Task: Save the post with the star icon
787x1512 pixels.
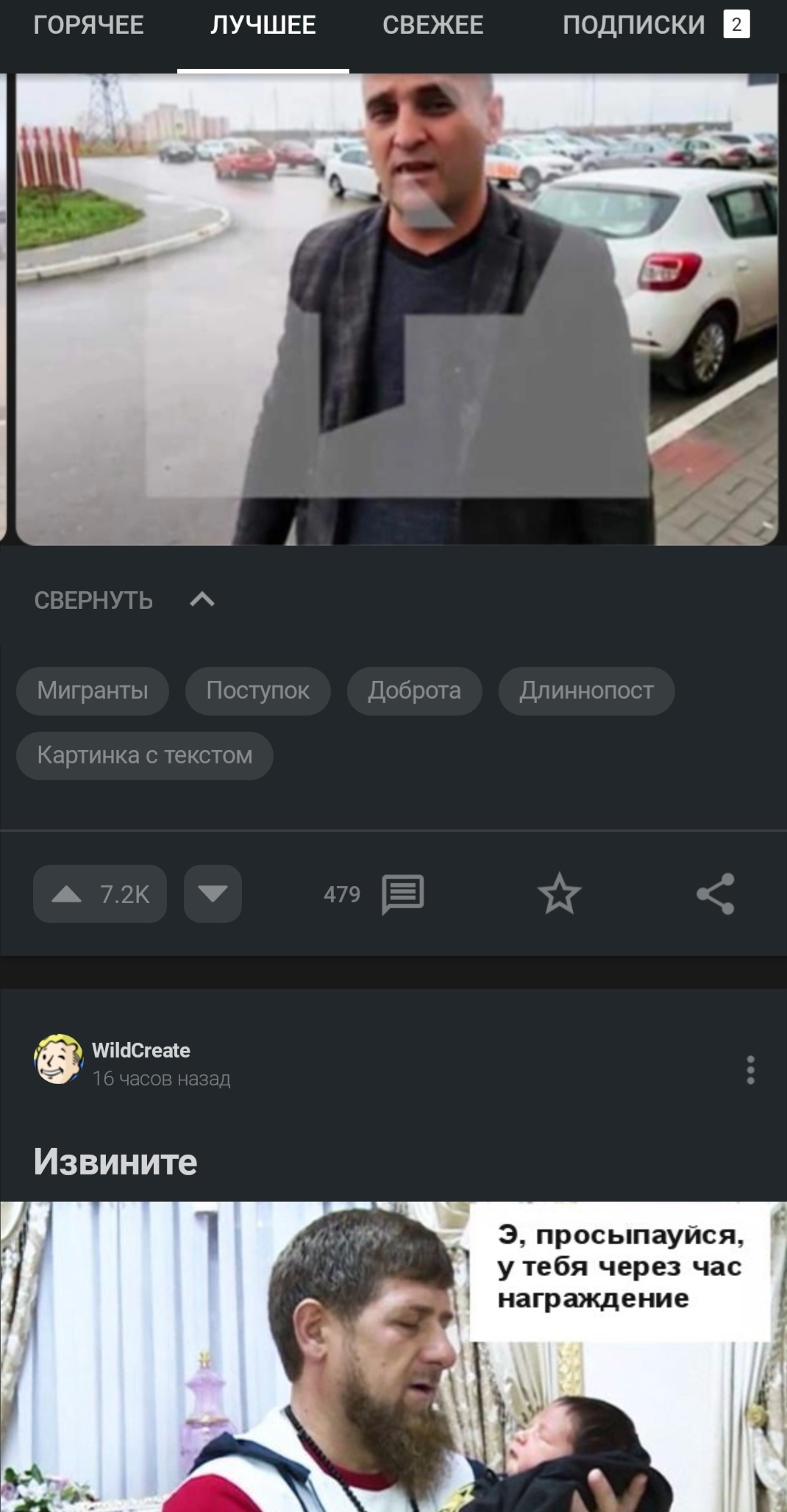Action: (559, 894)
